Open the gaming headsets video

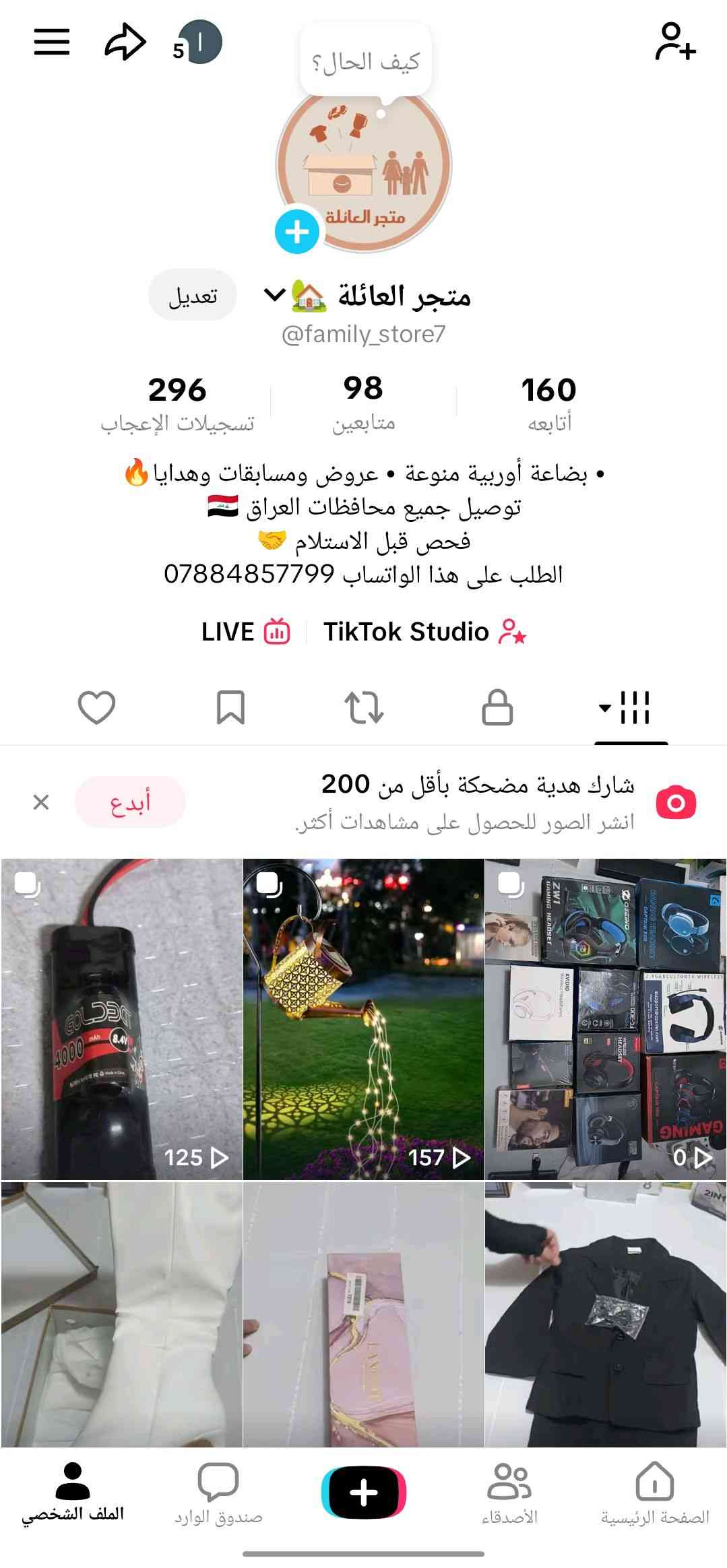605,1019
